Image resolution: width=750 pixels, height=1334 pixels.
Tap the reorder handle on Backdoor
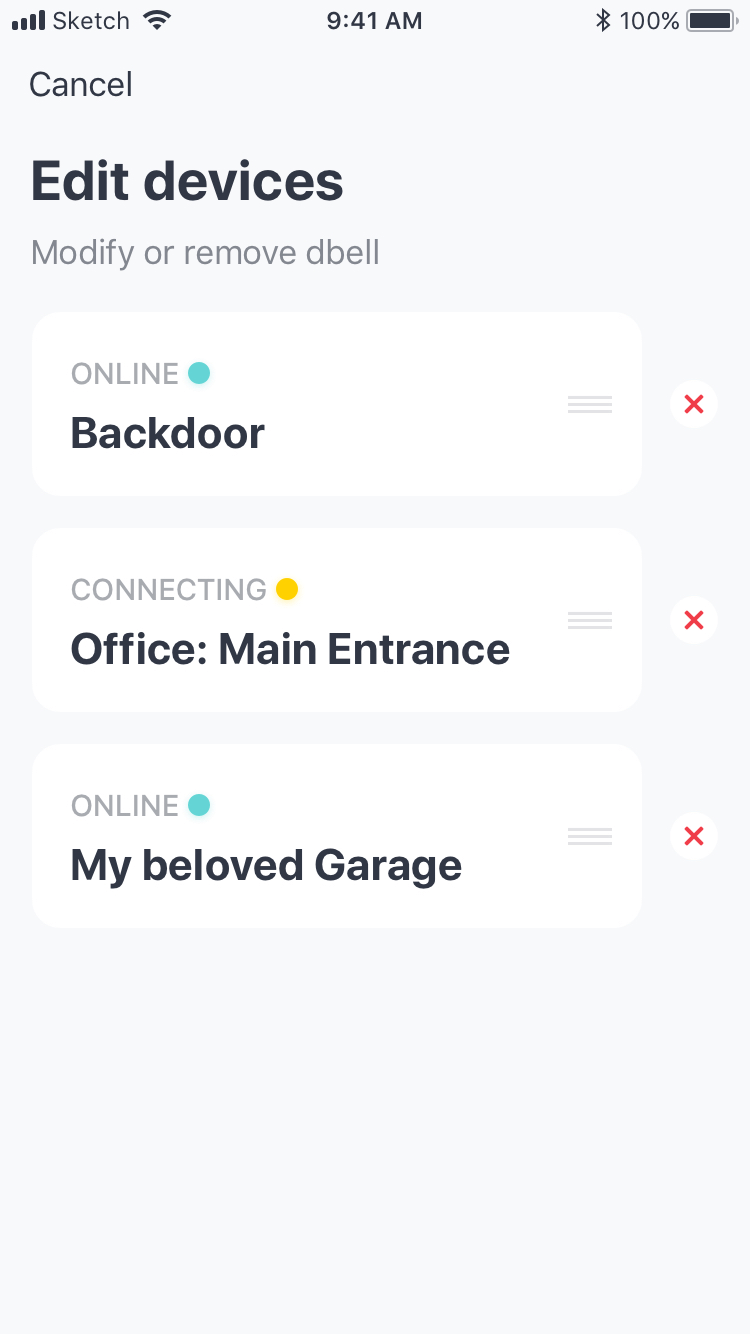590,404
